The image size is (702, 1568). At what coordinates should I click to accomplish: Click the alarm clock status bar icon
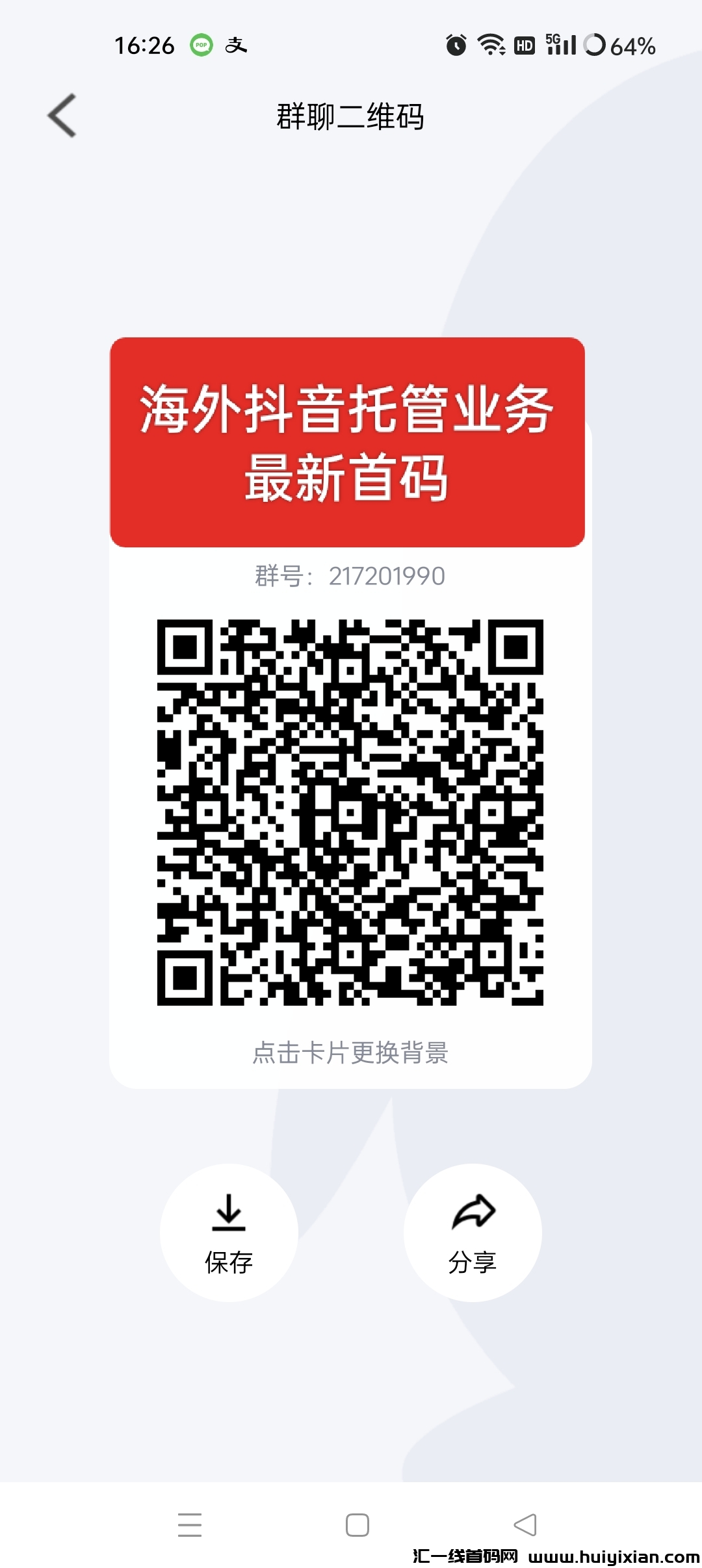click(x=455, y=46)
